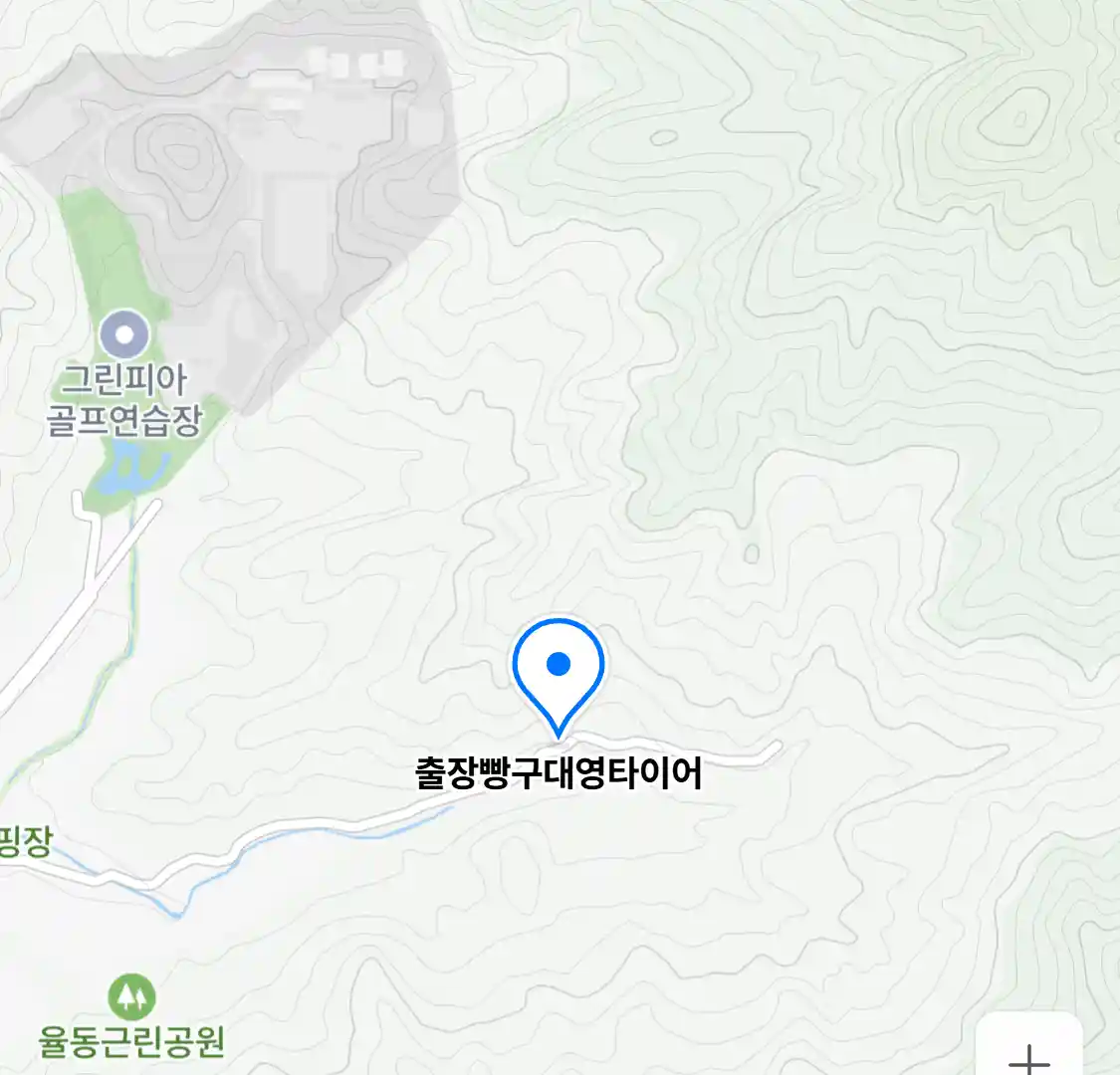1120x1075 pixels.
Task: Open the 그린피아 골프연습장 place marker
Action: click(125, 336)
